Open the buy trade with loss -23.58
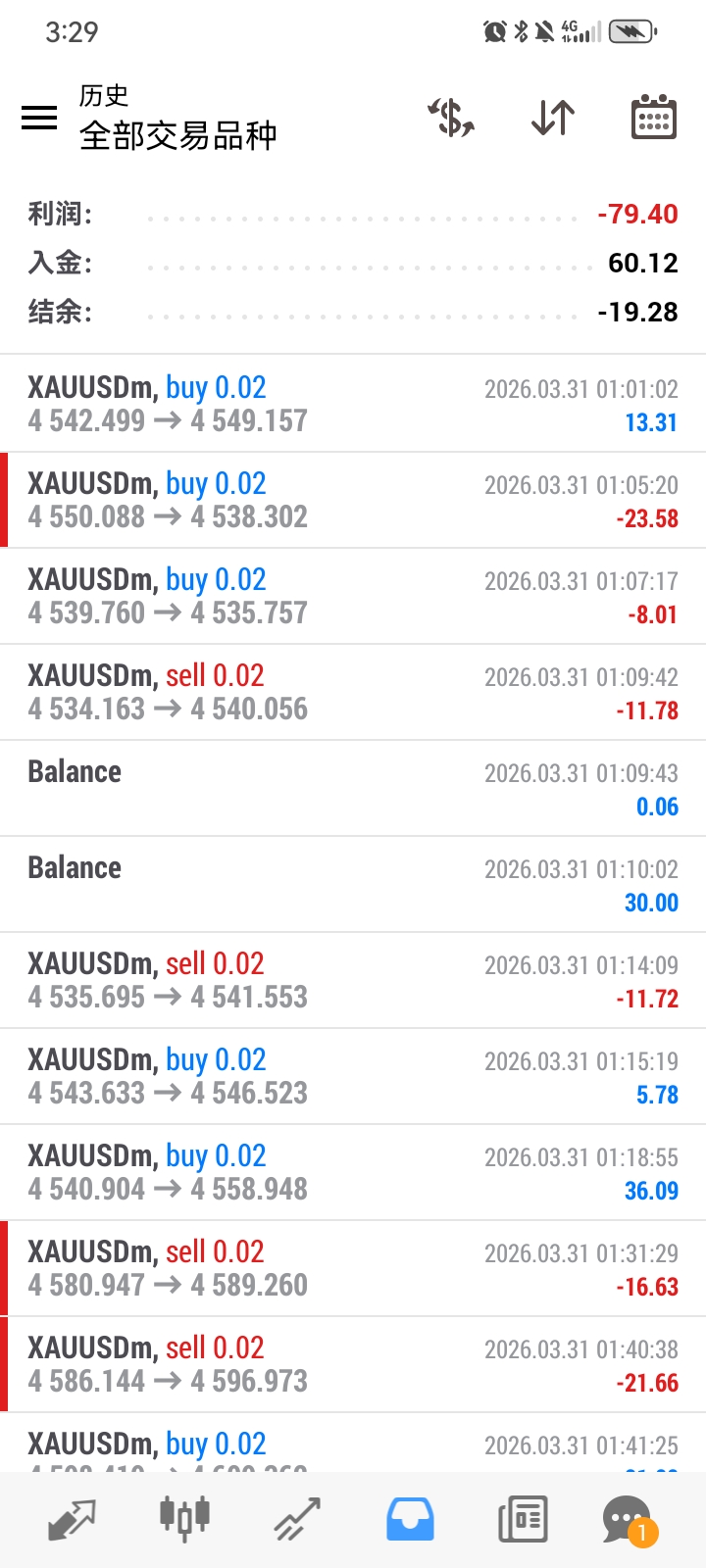706x1568 pixels. (x=353, y=500)
